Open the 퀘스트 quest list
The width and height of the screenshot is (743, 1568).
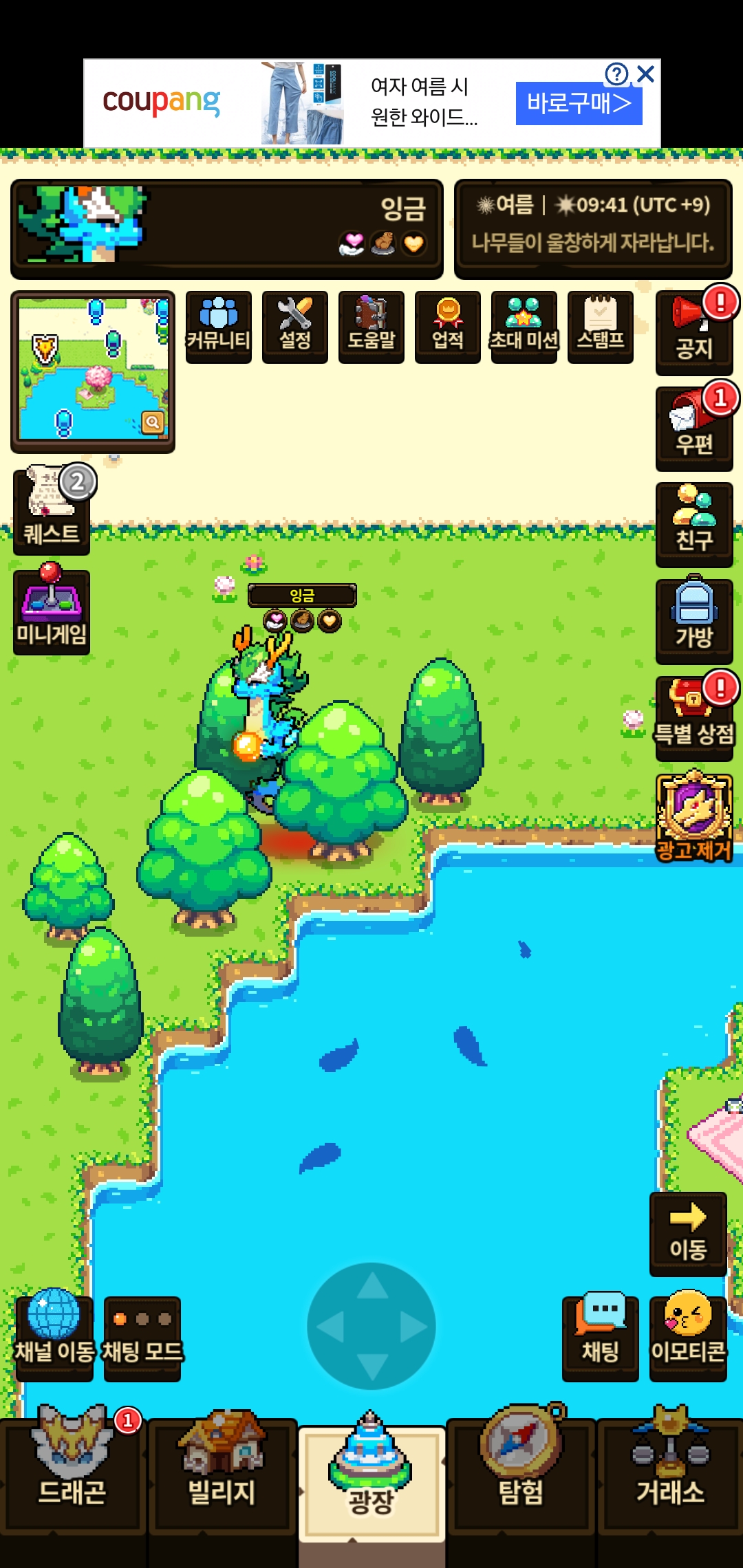[x=52, y=512]
